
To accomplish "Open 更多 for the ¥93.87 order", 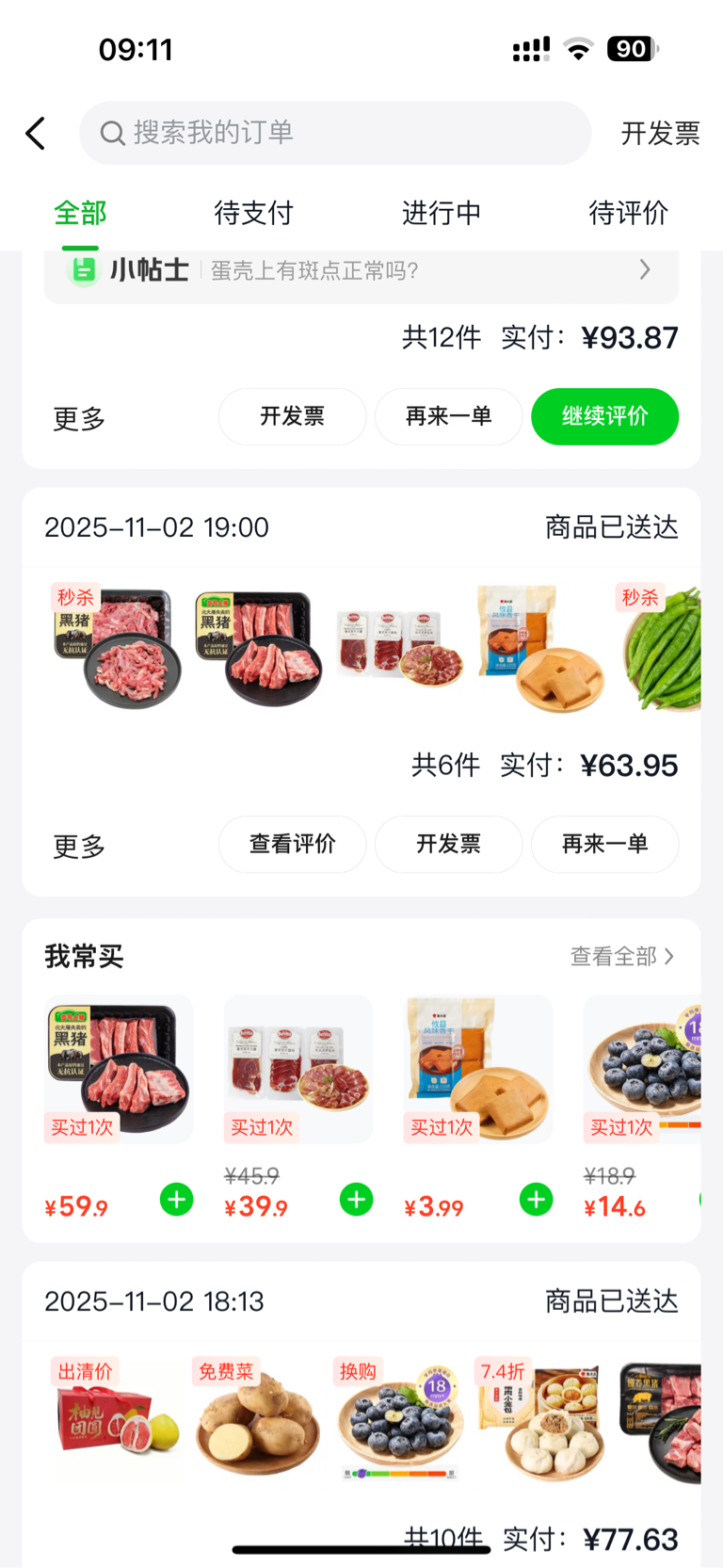I will point(79,418).
